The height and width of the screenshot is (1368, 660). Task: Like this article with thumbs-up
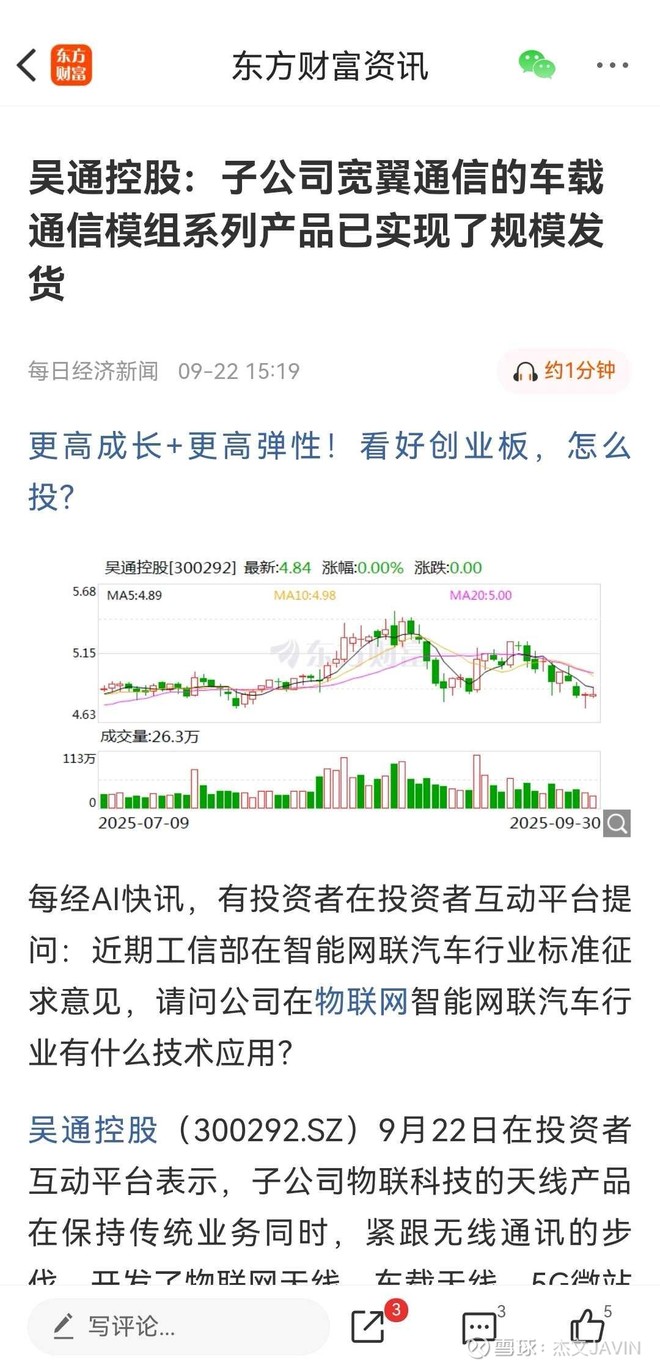(588, 1326)
